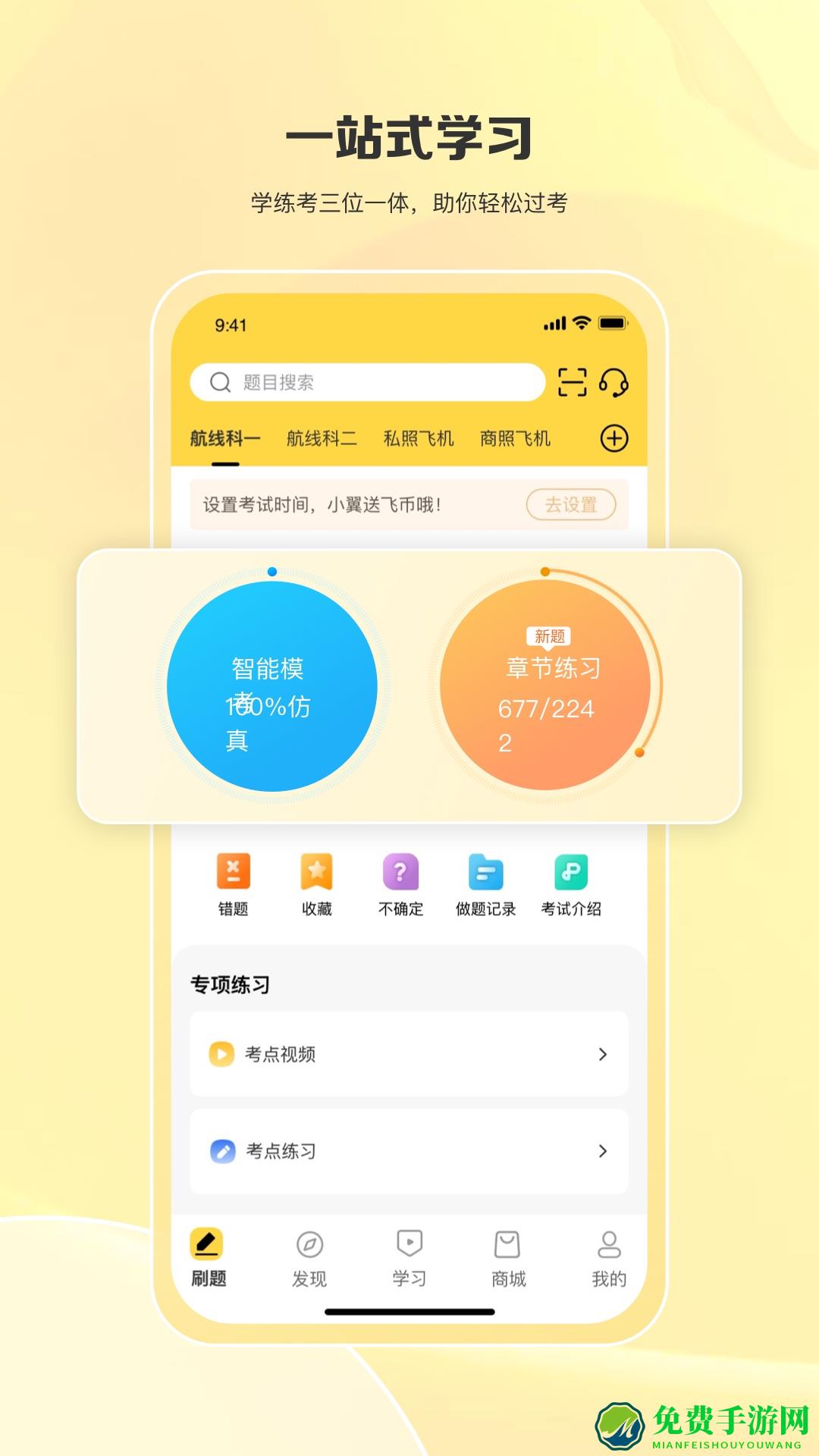The image size is (819, 1456).
Task: Expand the 考点视频 row chevron
Action: click(x=603, y=1053)
